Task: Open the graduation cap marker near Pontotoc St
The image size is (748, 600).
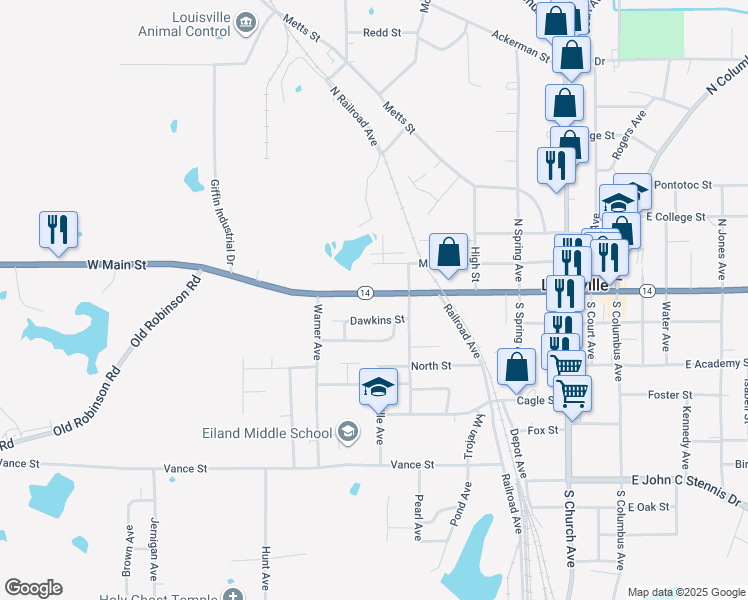Action: [619, 201]
